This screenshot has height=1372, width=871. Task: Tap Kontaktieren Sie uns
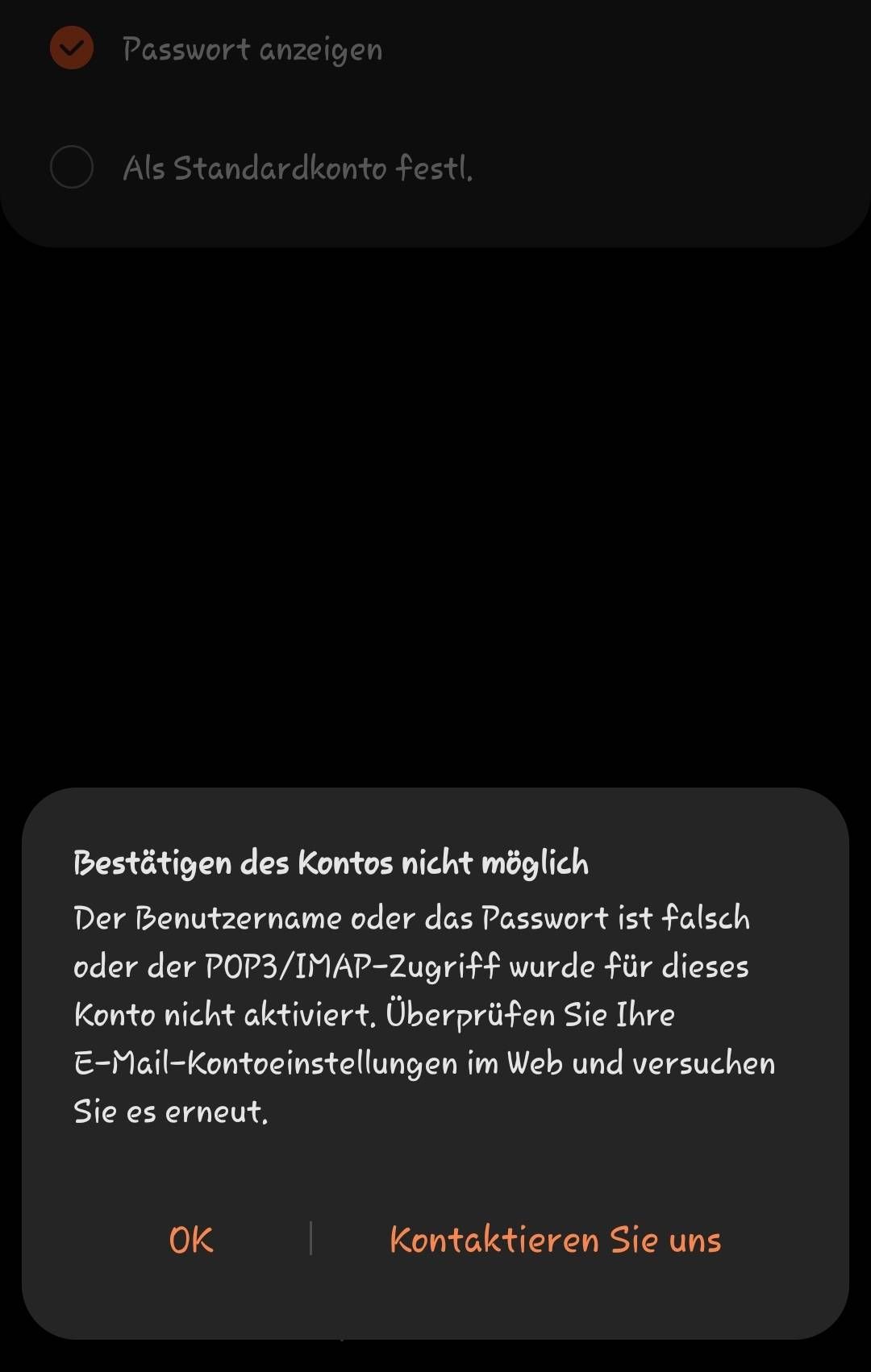pyautogui.click(x=555, y=1240)
